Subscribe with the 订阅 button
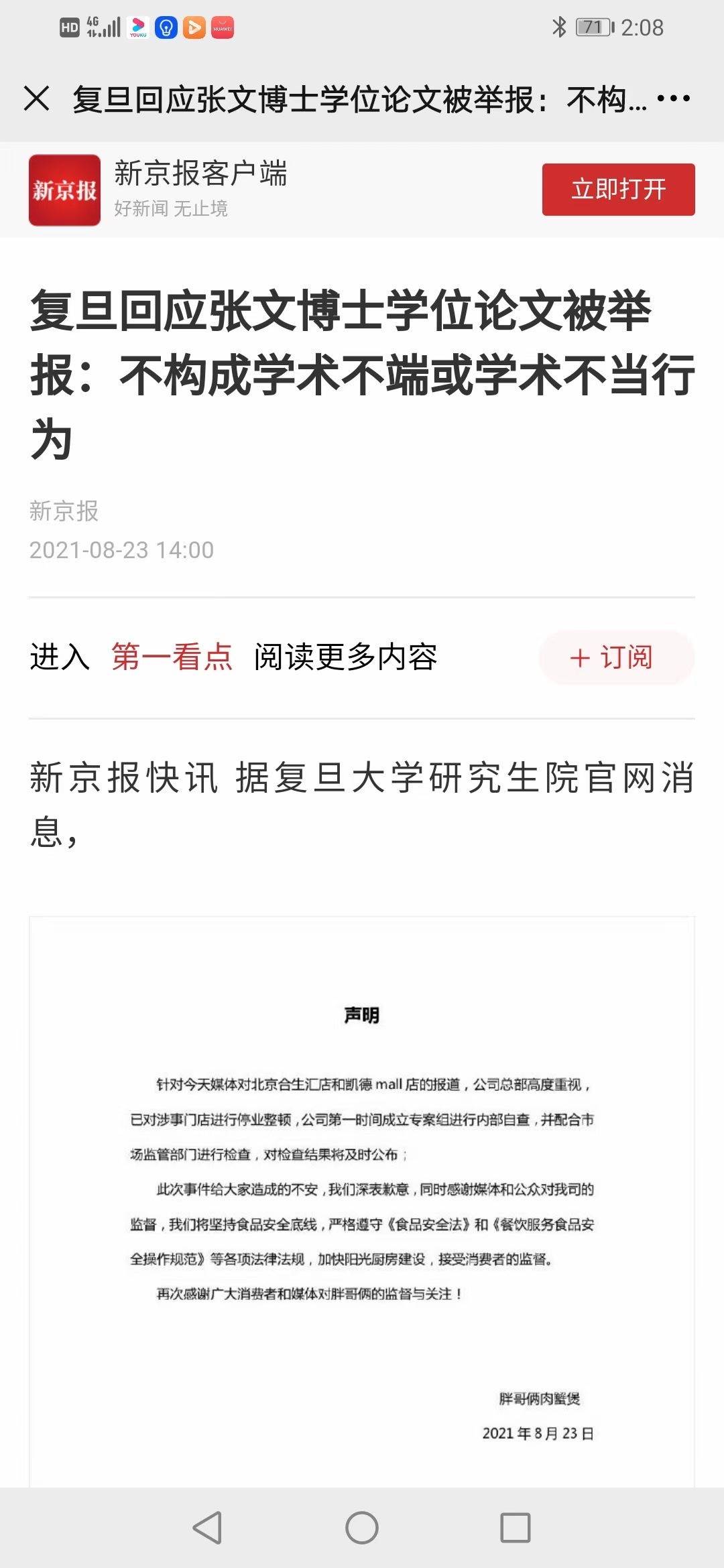 tap(616, 657)
